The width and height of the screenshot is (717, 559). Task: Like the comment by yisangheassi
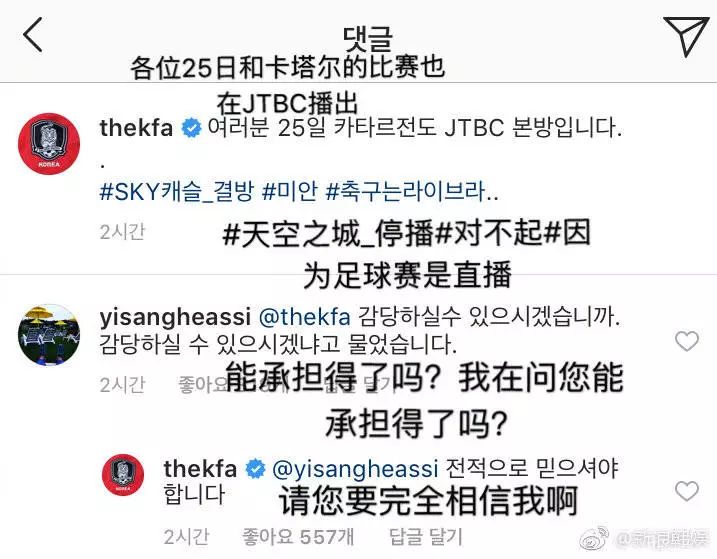(686, 342)
